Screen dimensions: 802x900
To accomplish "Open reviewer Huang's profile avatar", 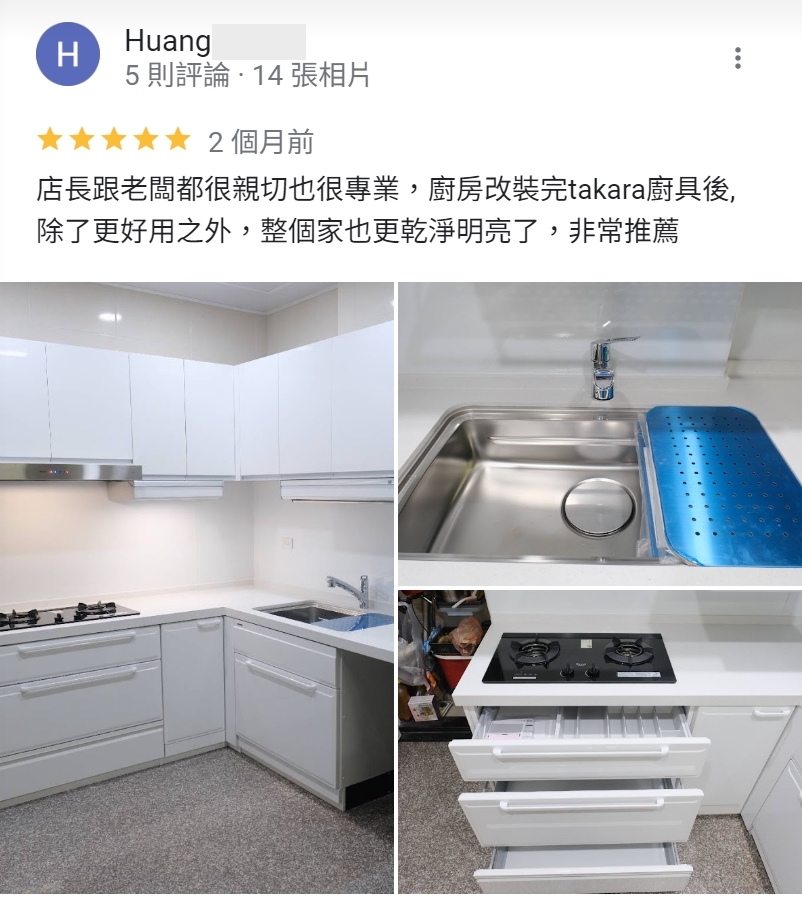I will (x=67, y=54).
